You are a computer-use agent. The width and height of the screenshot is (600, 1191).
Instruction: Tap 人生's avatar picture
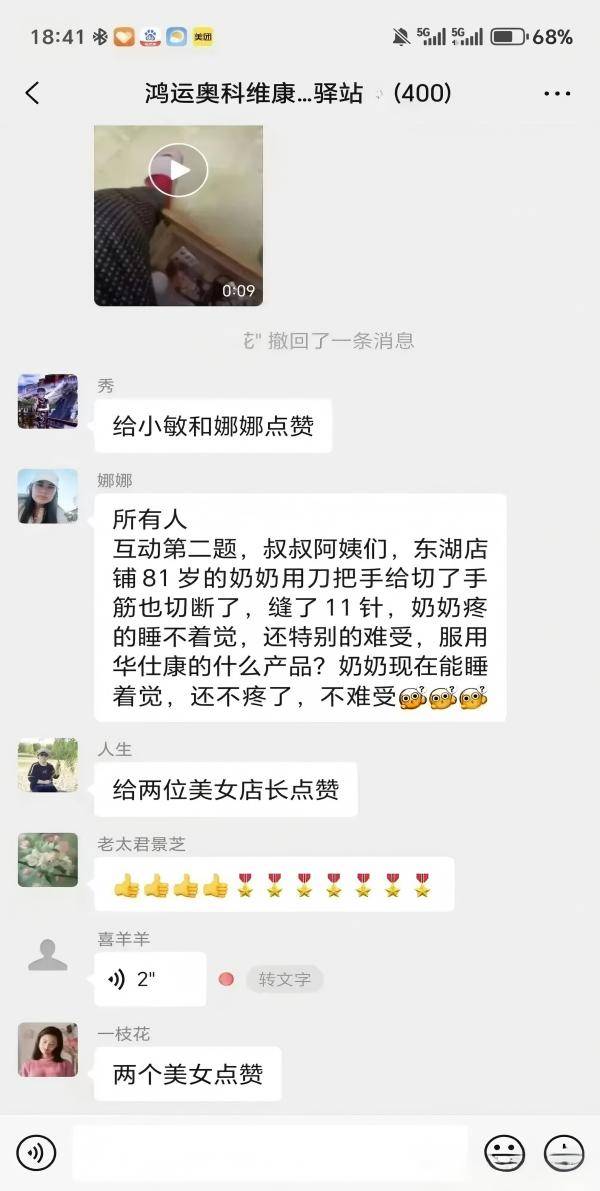tap(47, 765)
